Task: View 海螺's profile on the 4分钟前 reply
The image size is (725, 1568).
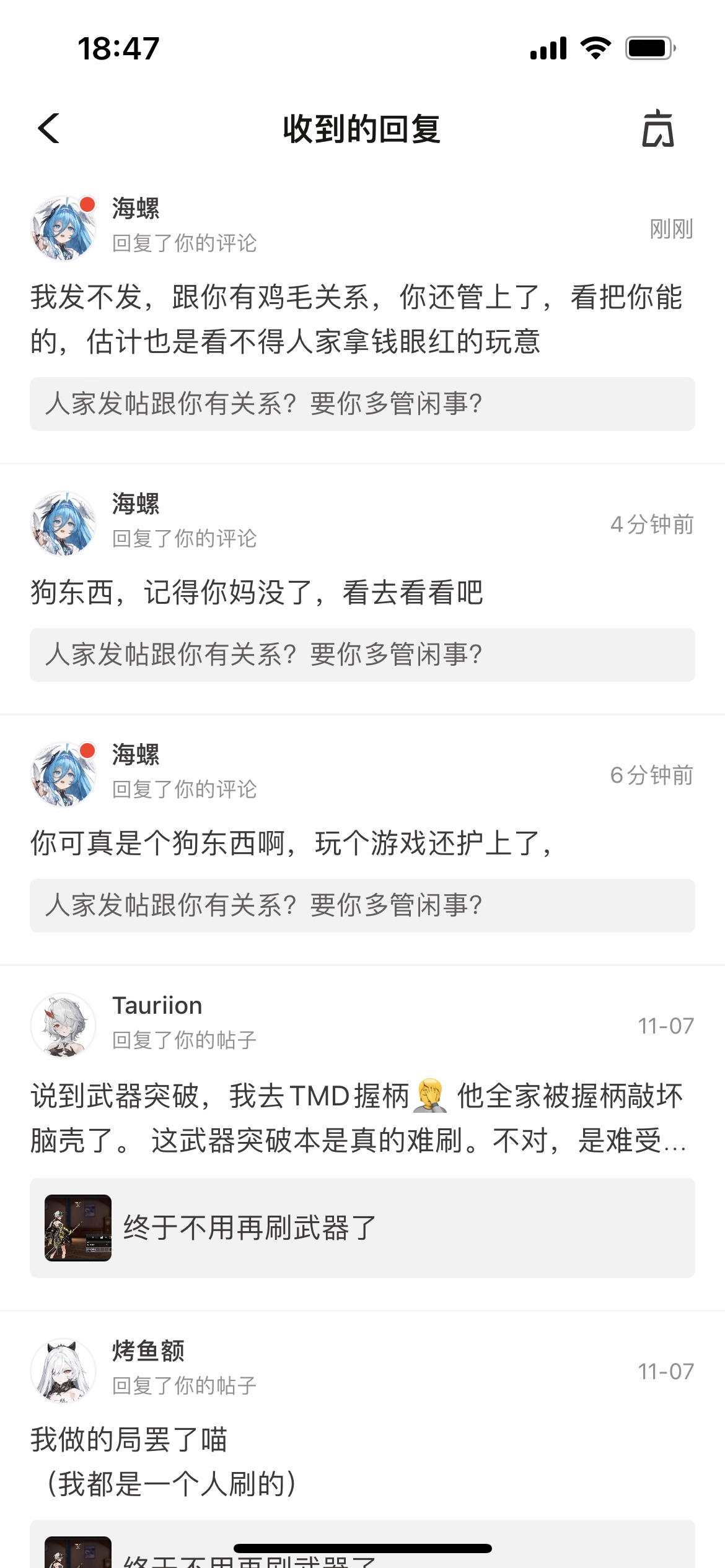Action: [x=63, y=523]
